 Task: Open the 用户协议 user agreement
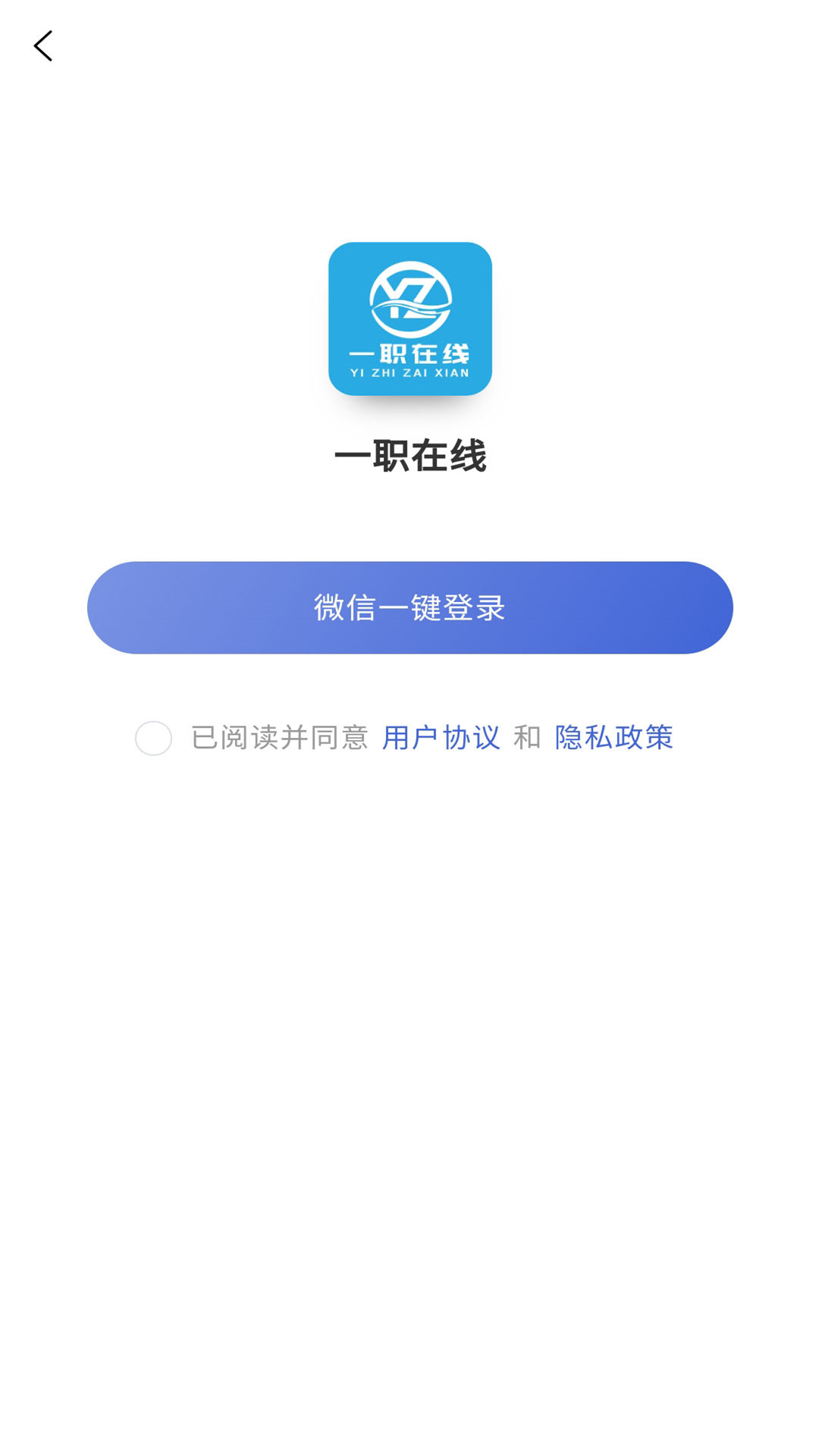pos(441,737)
